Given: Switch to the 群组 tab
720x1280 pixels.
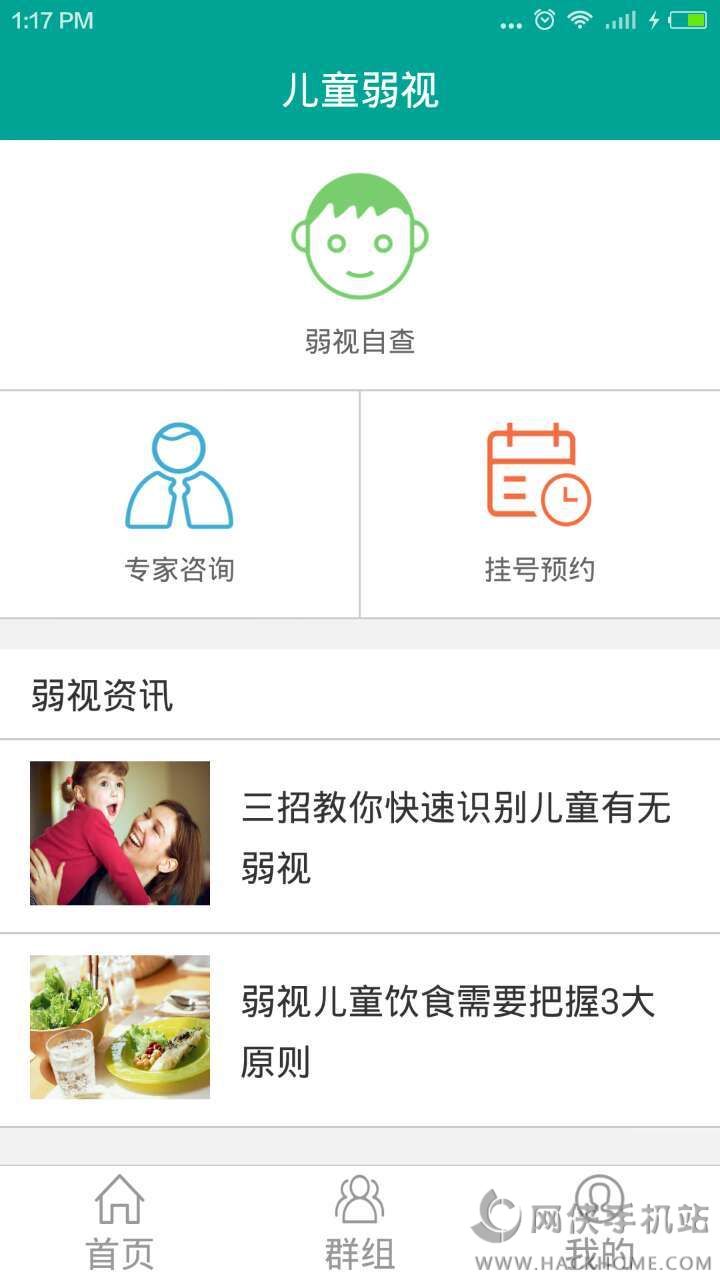Looking at the screenshot, I should coord(360,1222).
